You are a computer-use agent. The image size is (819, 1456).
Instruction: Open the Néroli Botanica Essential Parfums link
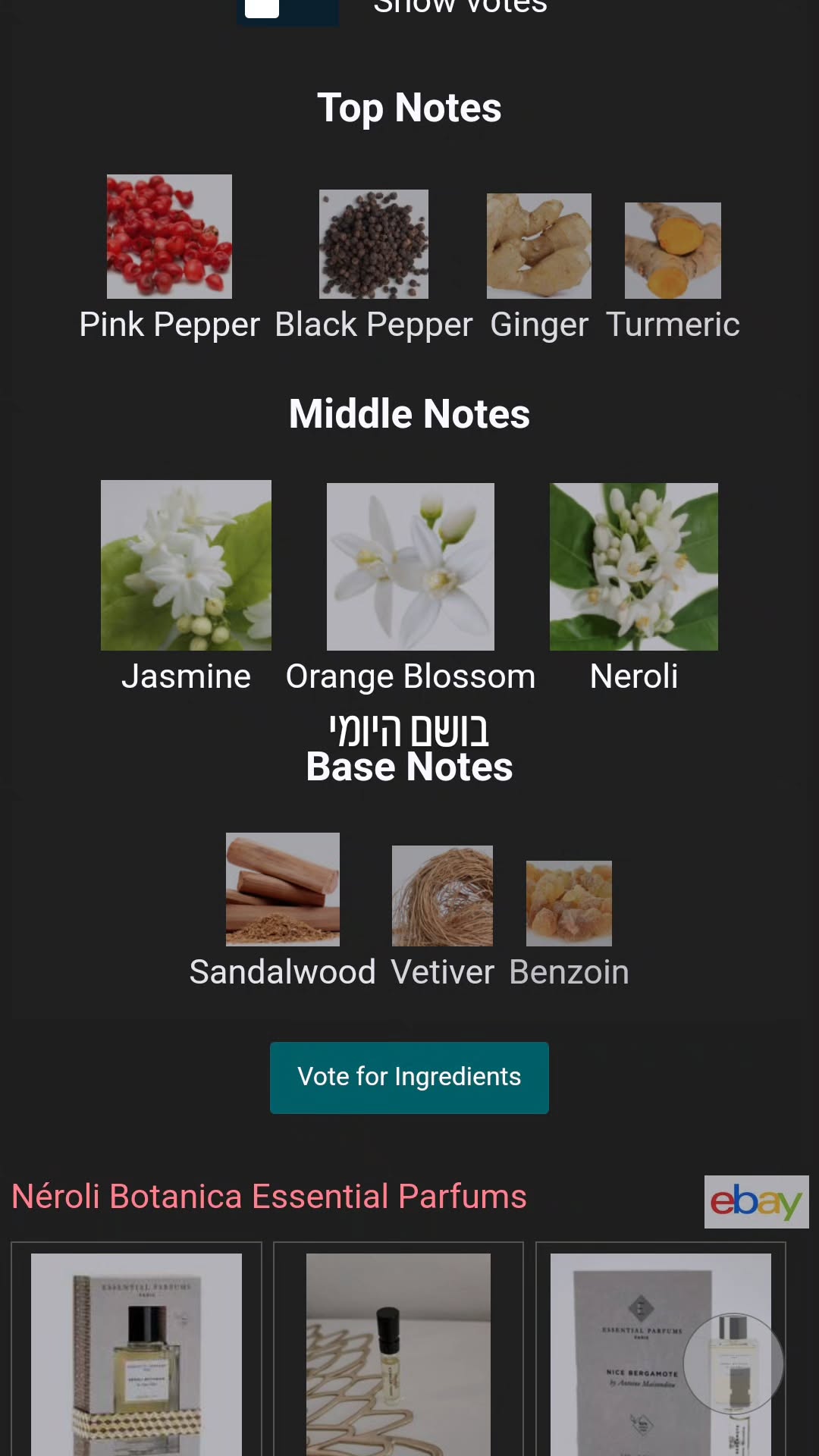tap(269, 1197)
